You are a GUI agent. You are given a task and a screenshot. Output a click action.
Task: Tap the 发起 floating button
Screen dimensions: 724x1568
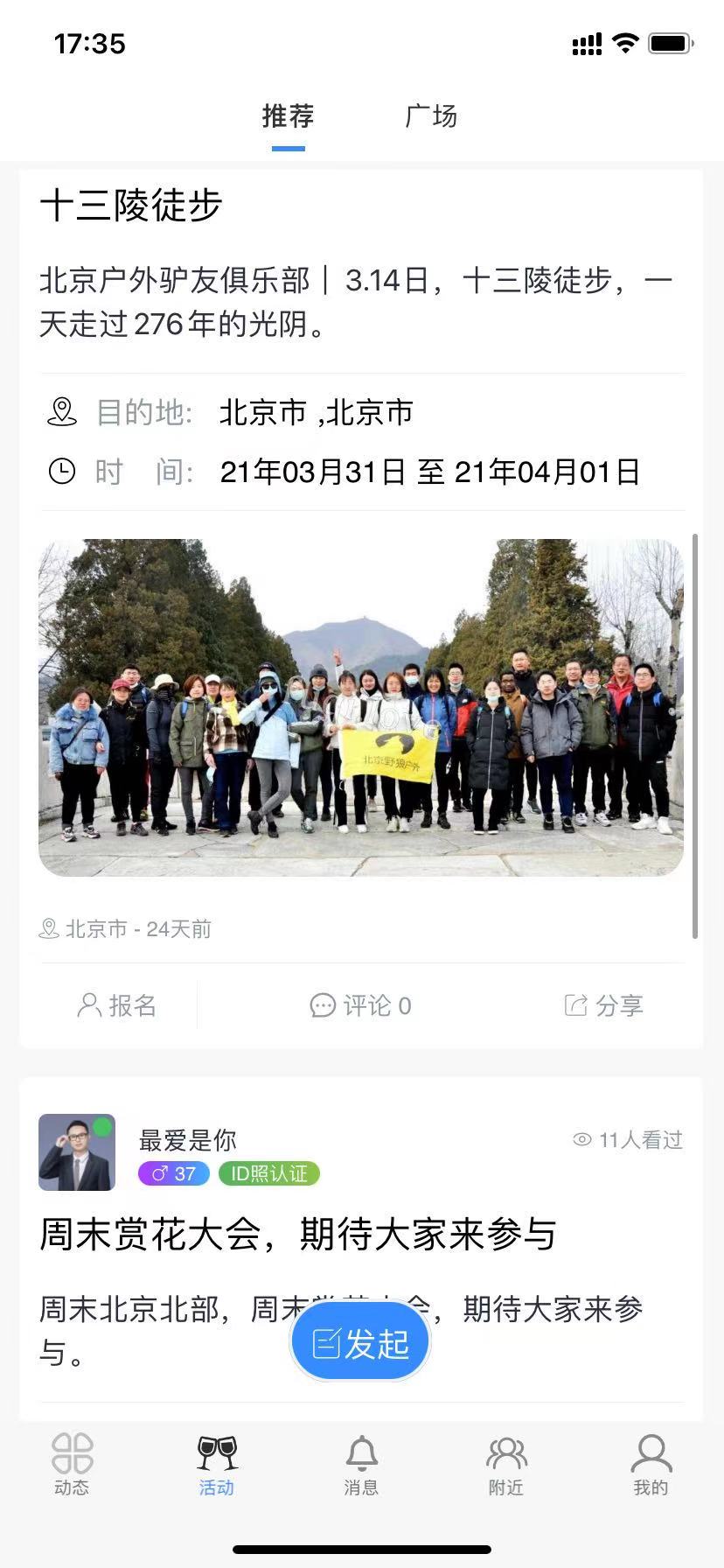pyautogui.click(x=360, y=1343)
